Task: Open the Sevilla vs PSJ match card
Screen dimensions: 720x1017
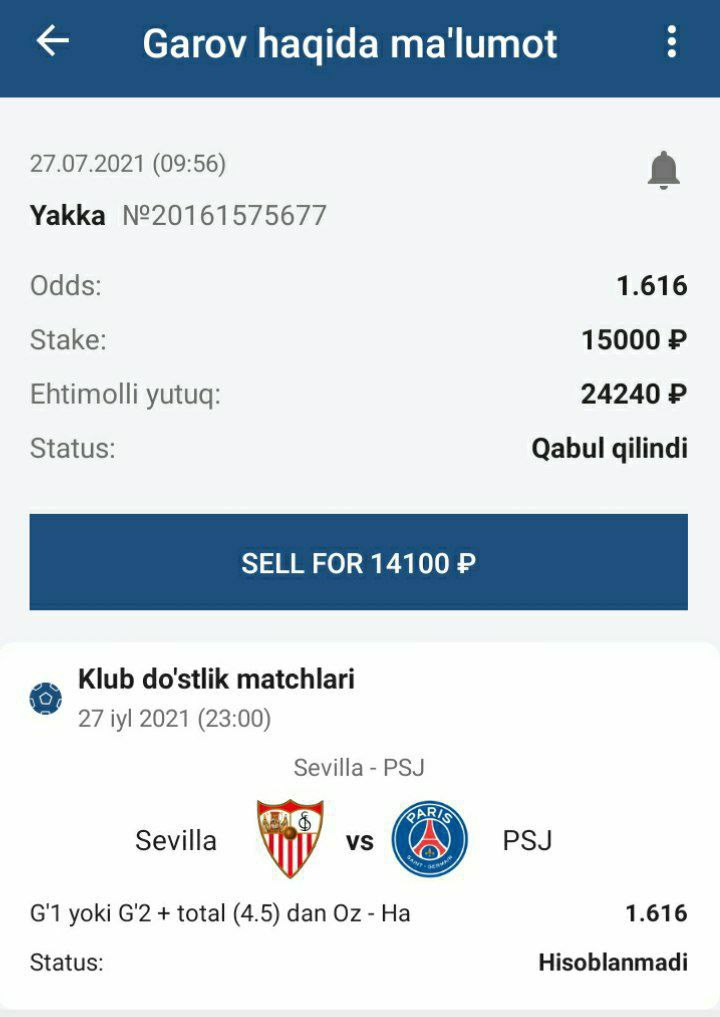Action: click(358, 838)
